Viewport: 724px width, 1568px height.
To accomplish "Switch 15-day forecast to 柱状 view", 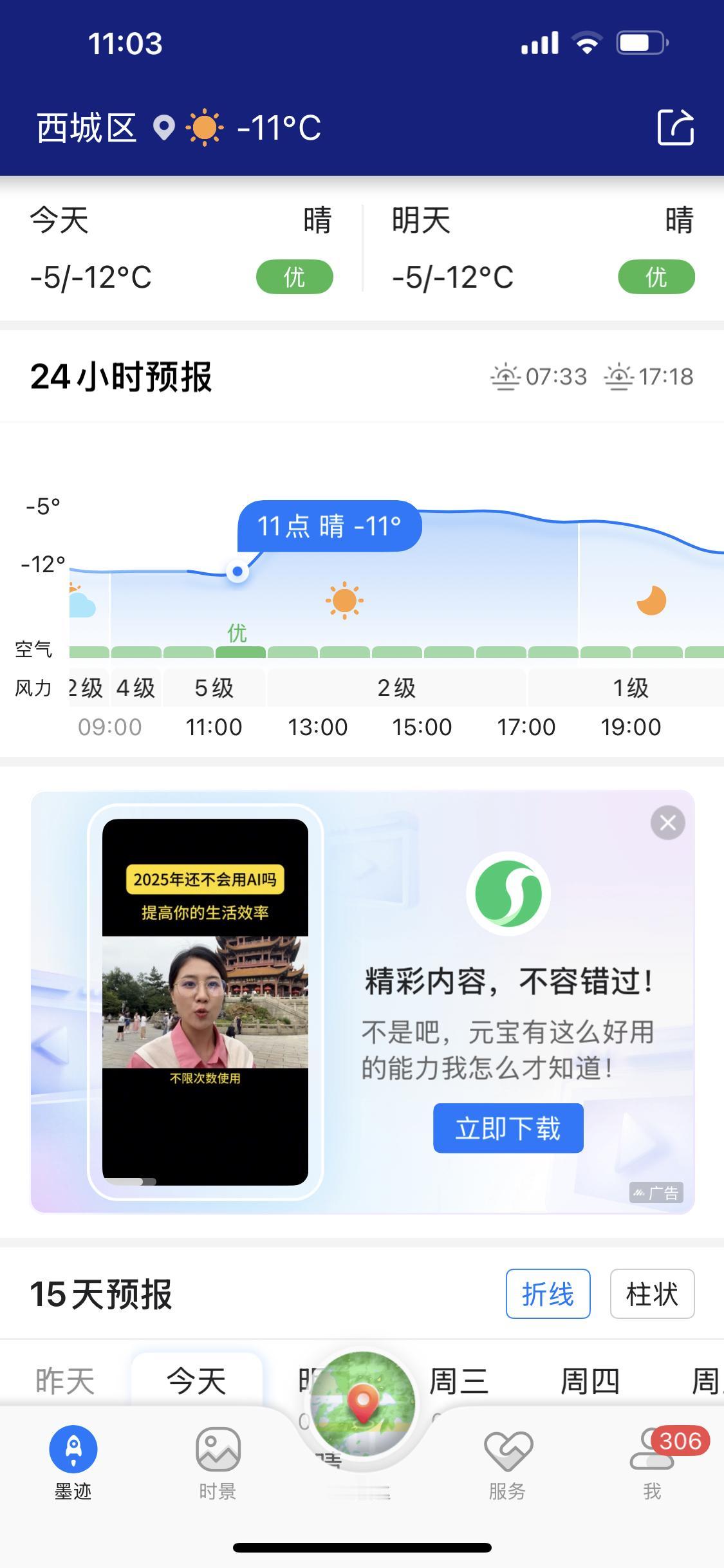I will (652, 1294).
